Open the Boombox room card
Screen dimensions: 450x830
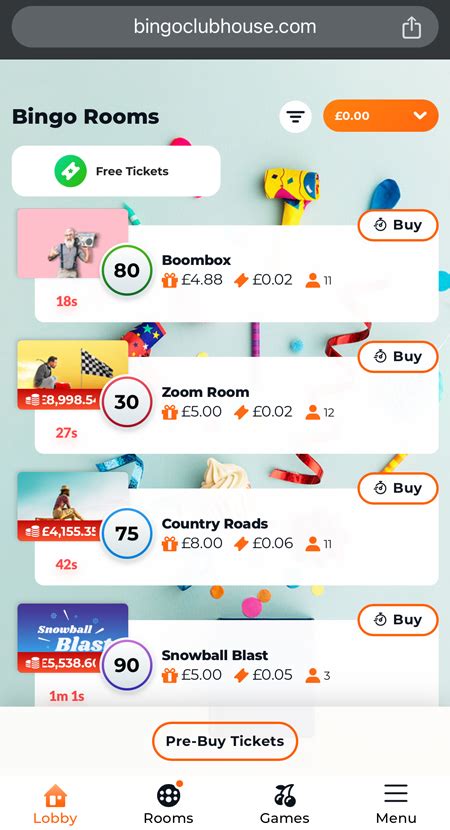click(237, 274)
